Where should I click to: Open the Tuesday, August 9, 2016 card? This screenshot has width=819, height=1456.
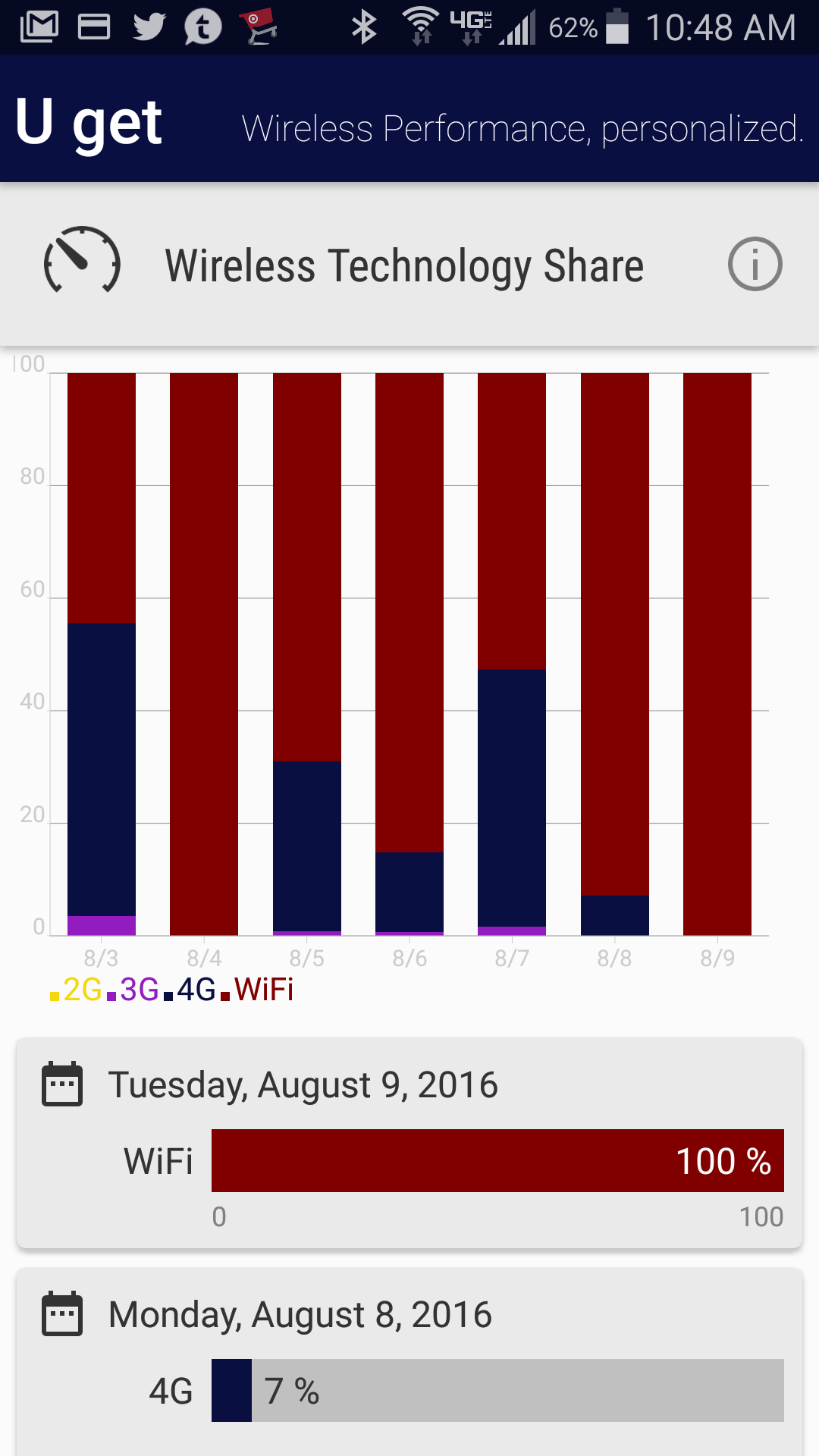(x=409, y=1142)
